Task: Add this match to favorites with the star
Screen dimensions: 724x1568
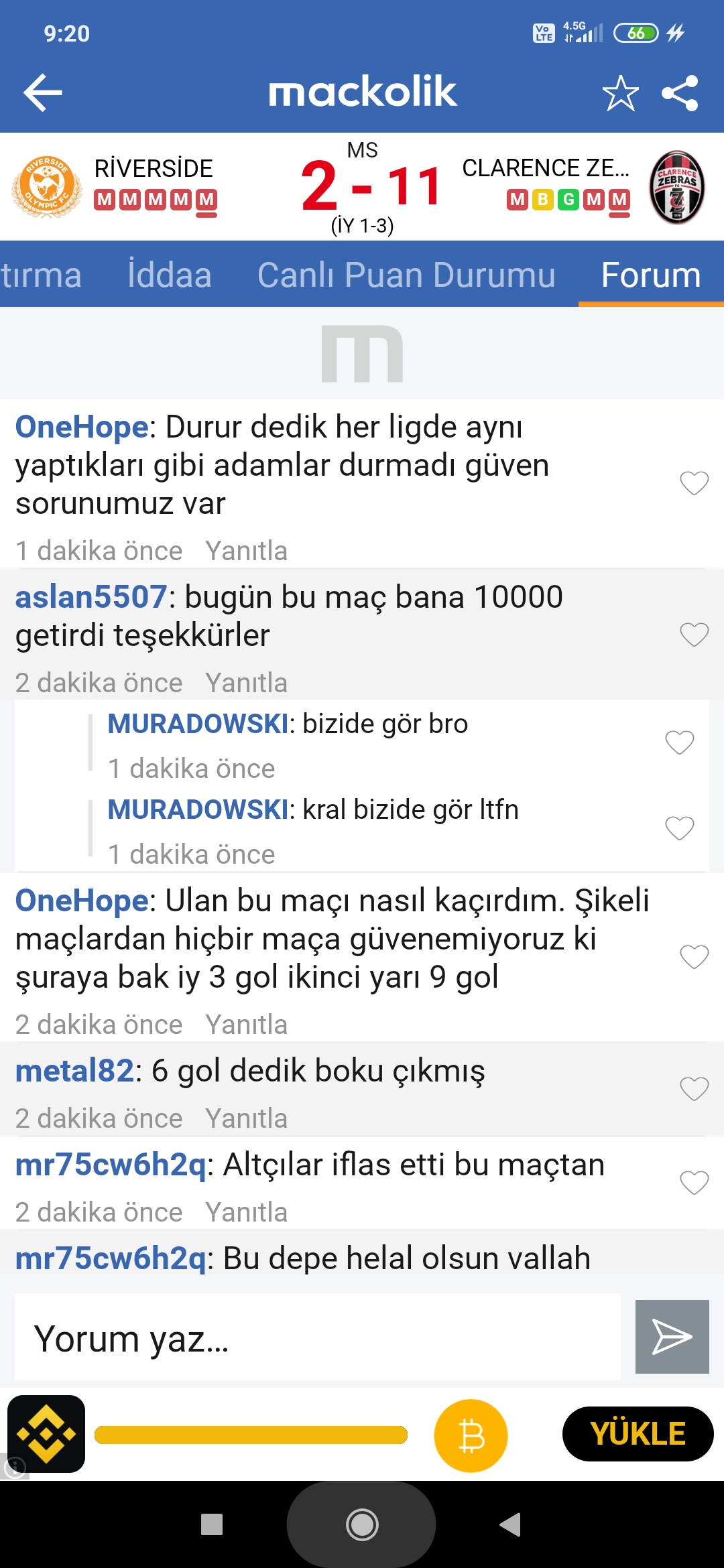Action: click(620, 92)
